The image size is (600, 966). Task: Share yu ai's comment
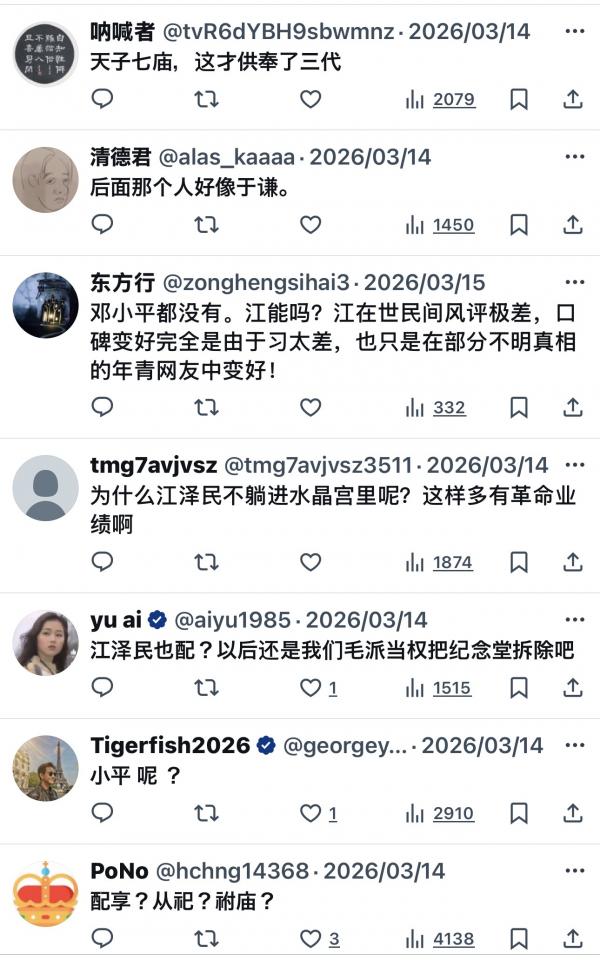point(572,688)
